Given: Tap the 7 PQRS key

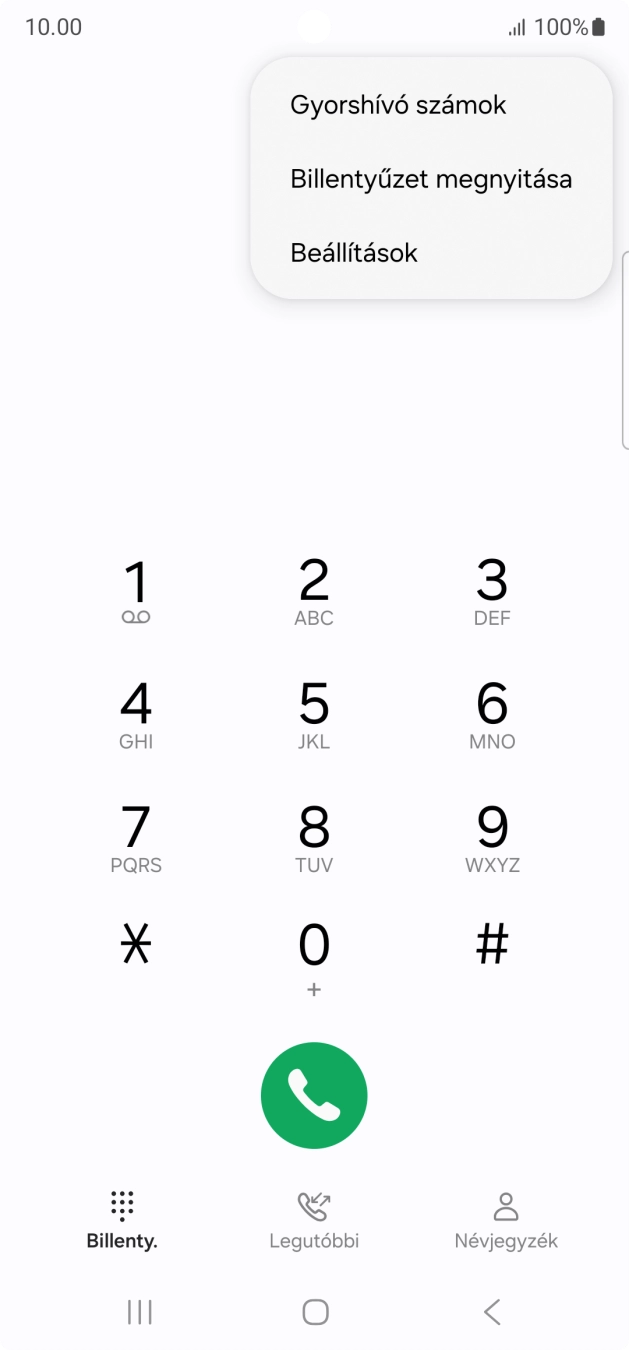Looking at the screenshot, I should [x=136, y=839].
